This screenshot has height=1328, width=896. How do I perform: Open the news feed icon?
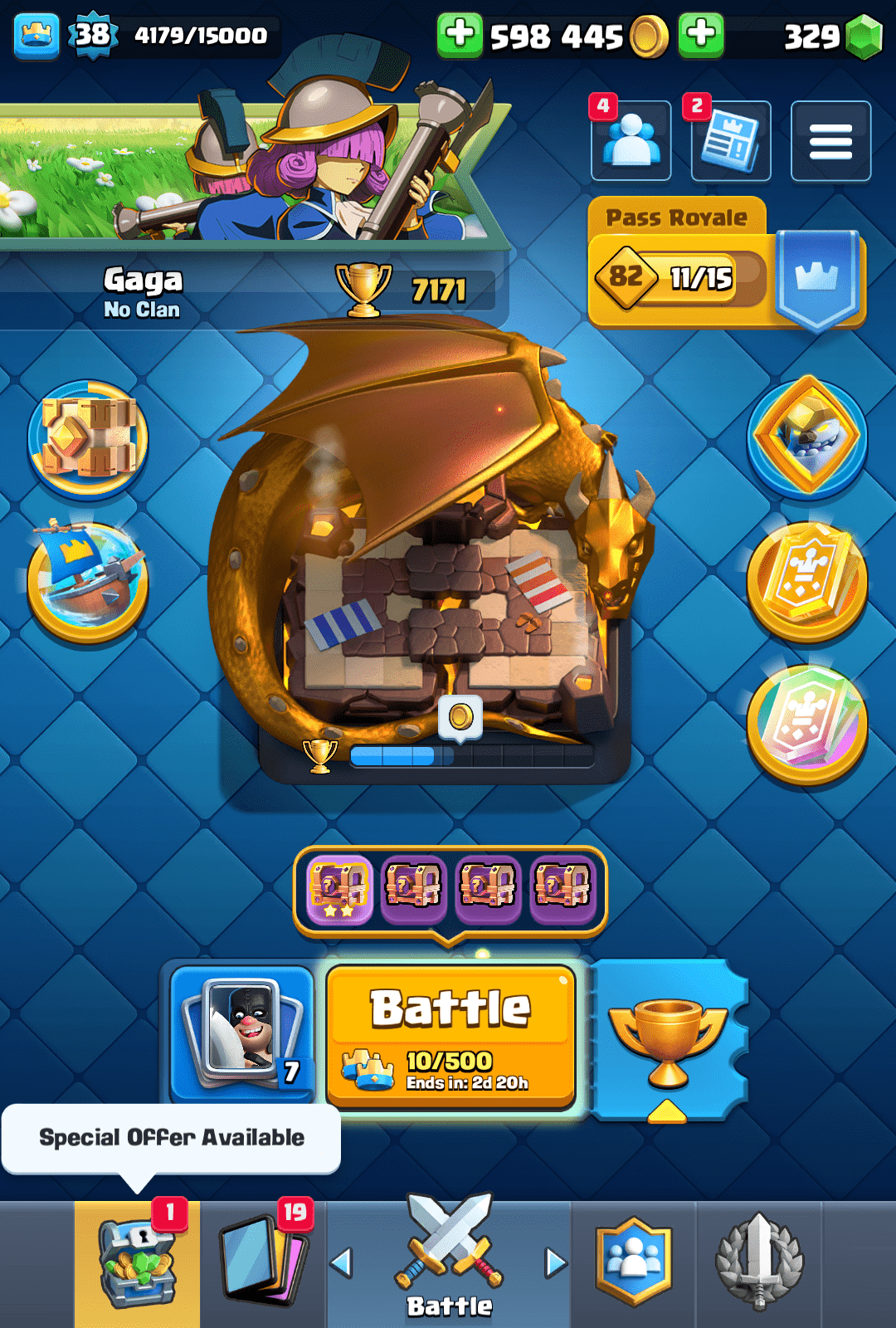(x=731, y=141)
